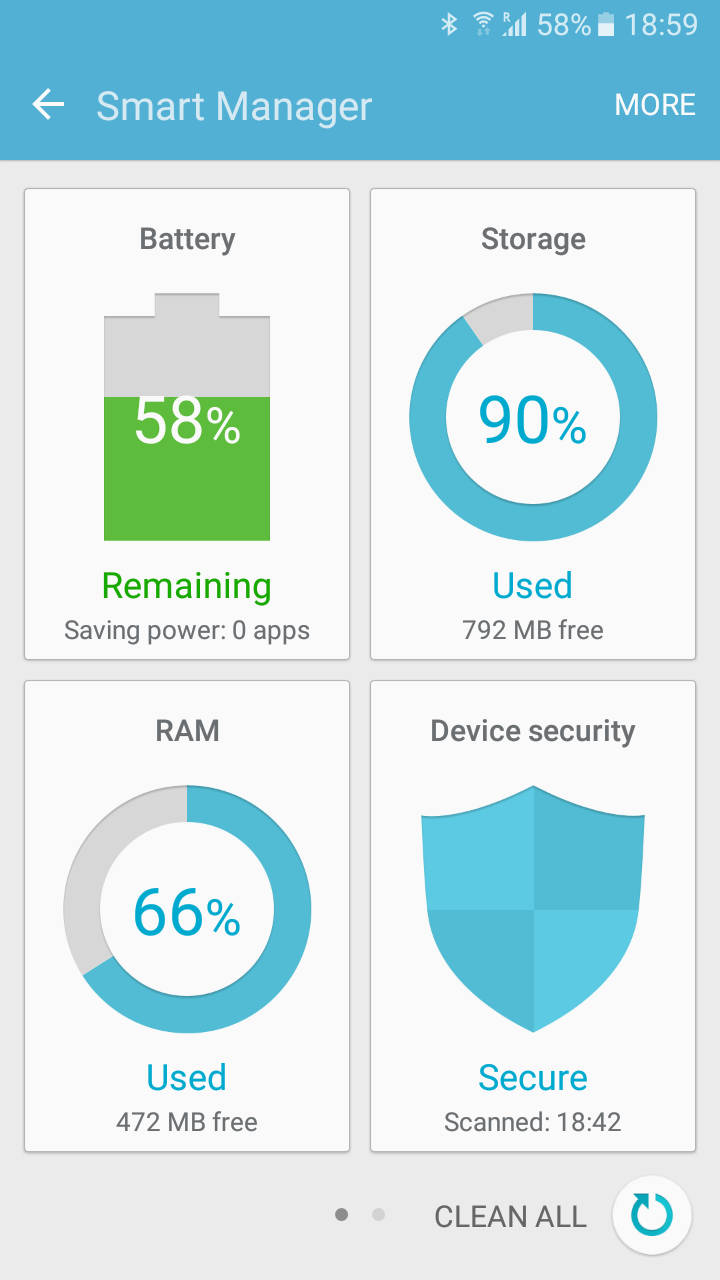The height and width of the screenshot is (1280, 720).
Task: Tap the CLEAN ALL refresh button
Action: click(x=651, y=1215)
